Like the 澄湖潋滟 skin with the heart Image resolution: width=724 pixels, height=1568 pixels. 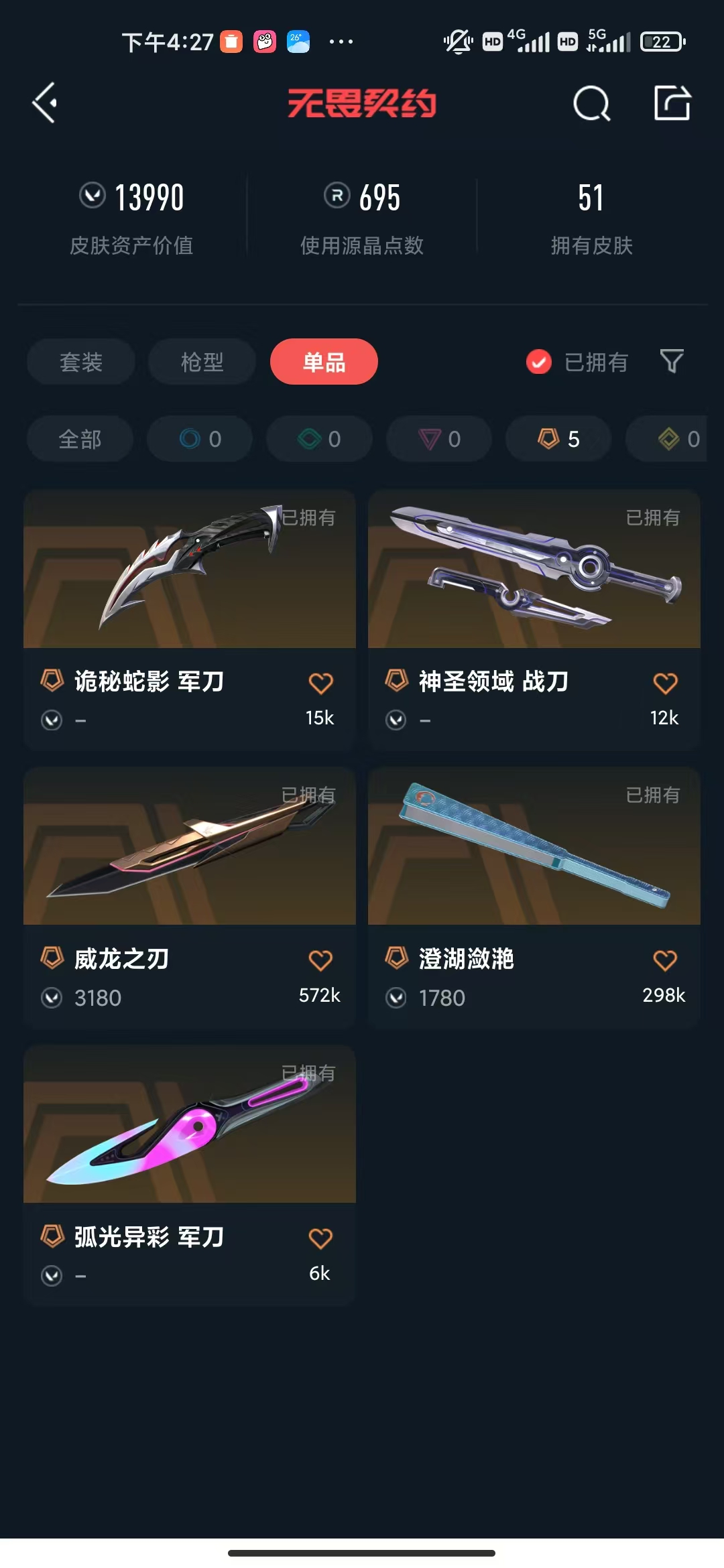click(x=665, y=960)
